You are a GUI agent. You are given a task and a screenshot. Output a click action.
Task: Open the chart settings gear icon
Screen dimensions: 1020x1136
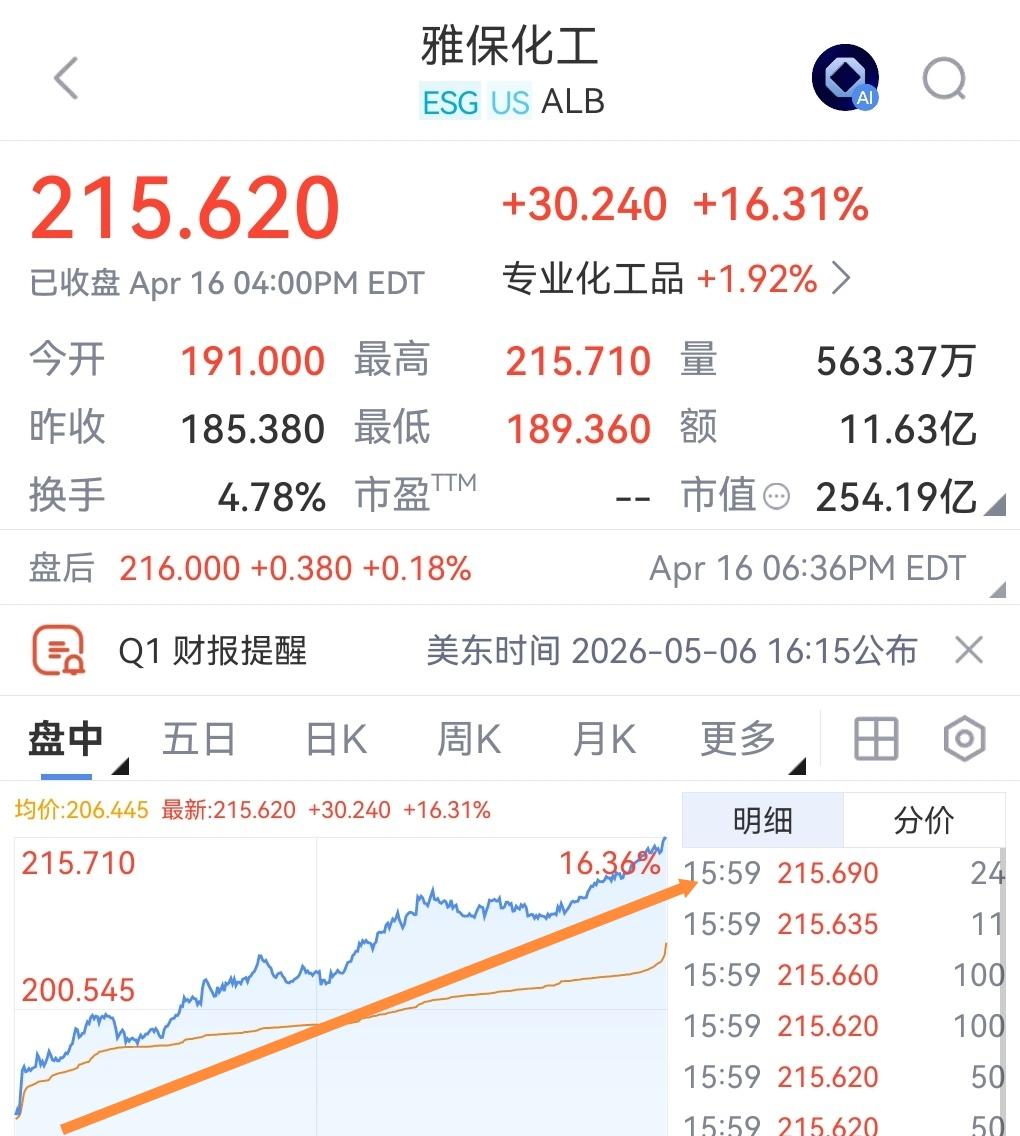click(963, 739)
